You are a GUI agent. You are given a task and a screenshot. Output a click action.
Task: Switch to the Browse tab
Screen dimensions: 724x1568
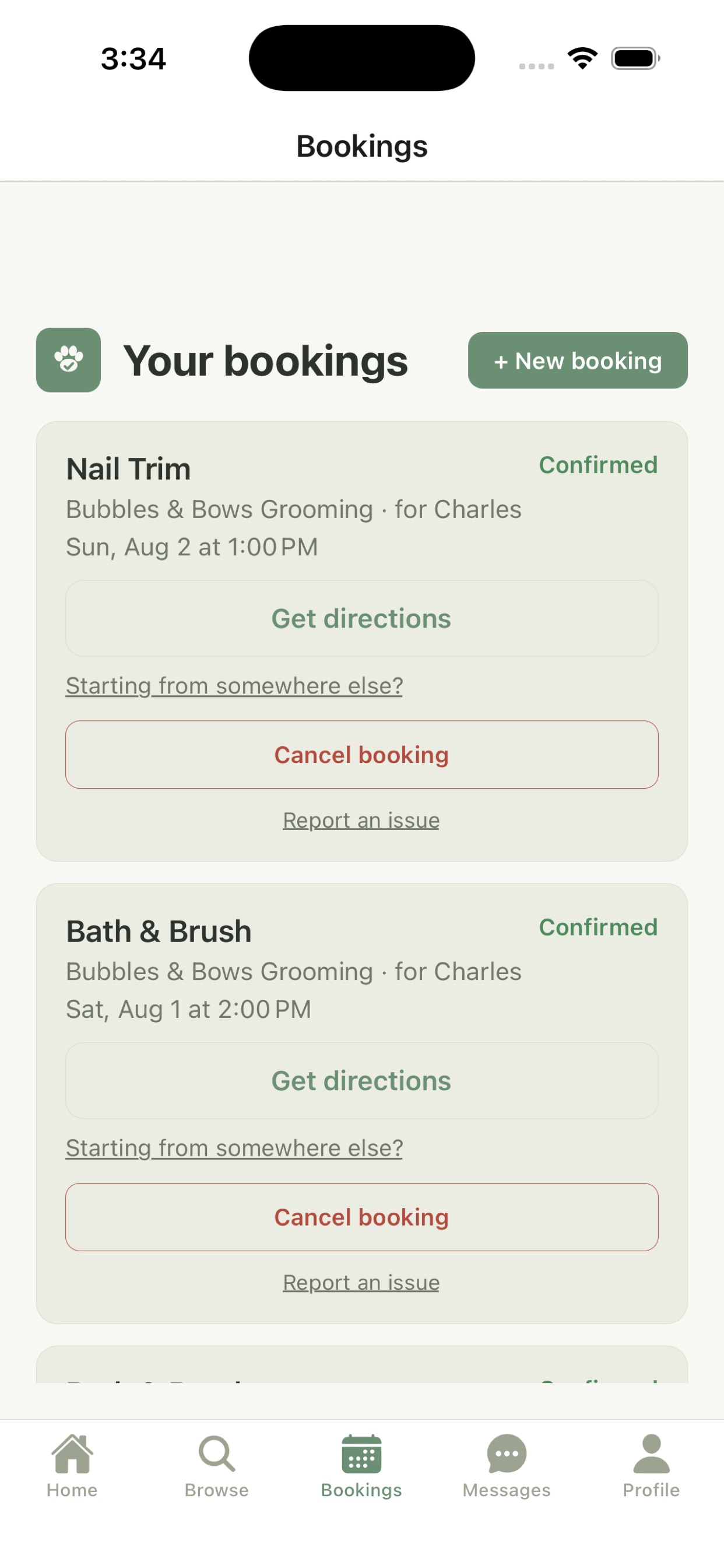click(x=217, y=1466)
